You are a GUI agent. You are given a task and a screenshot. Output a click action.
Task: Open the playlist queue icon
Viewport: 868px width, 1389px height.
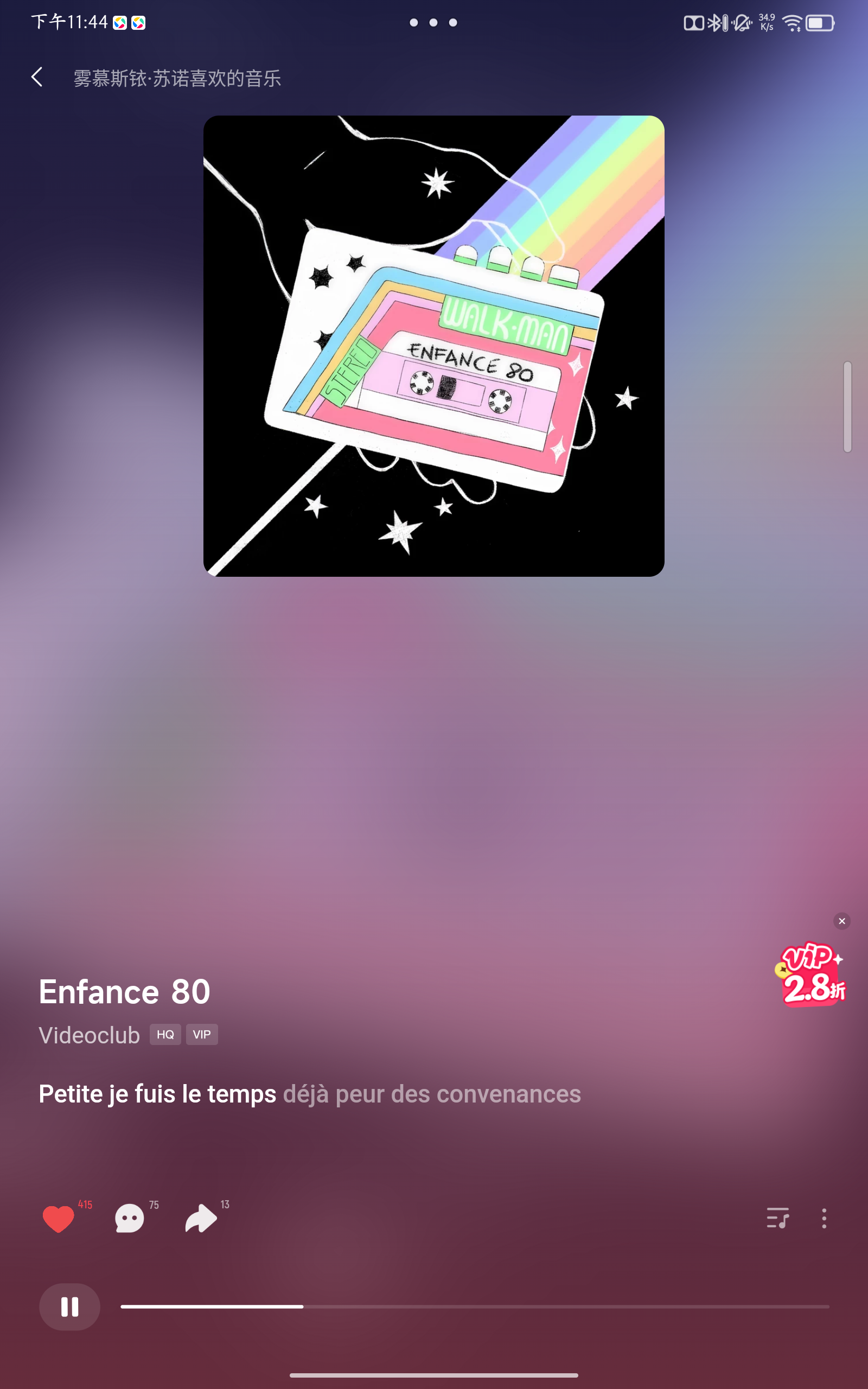pyautogui.click(x=777, y=1218)
